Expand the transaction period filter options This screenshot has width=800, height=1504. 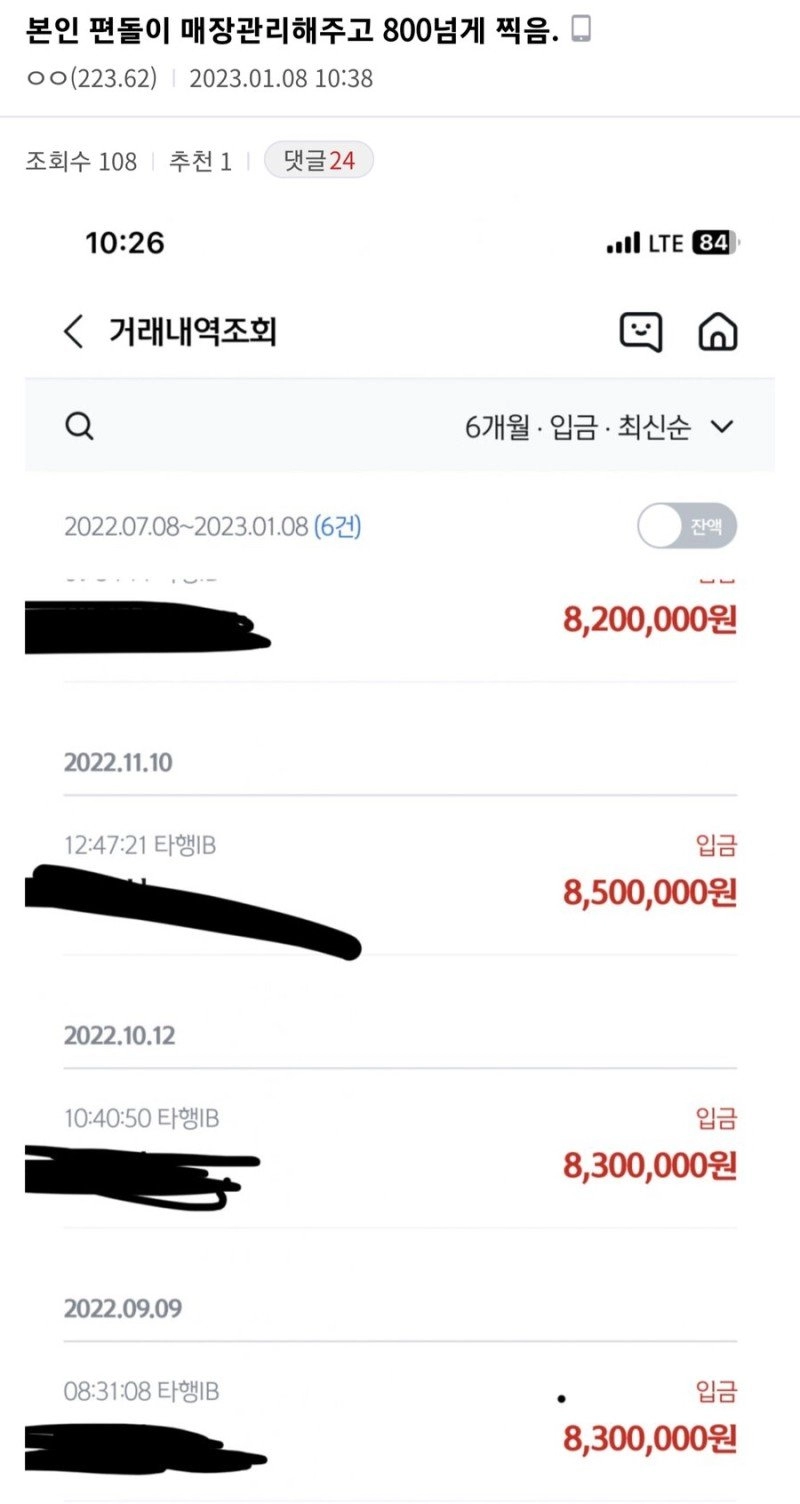600,425
